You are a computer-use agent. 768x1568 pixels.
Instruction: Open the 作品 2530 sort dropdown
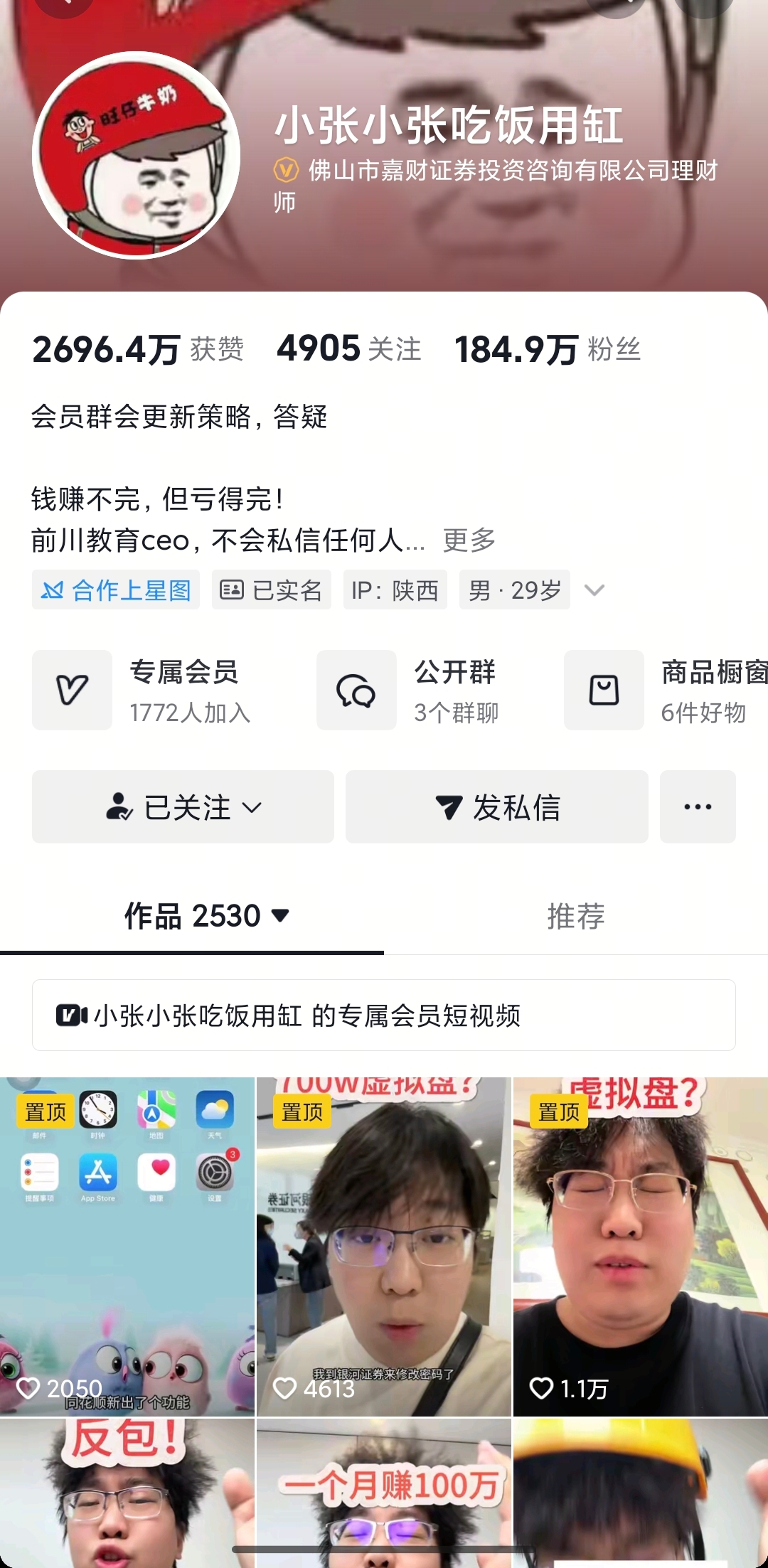tap(206, 916)
